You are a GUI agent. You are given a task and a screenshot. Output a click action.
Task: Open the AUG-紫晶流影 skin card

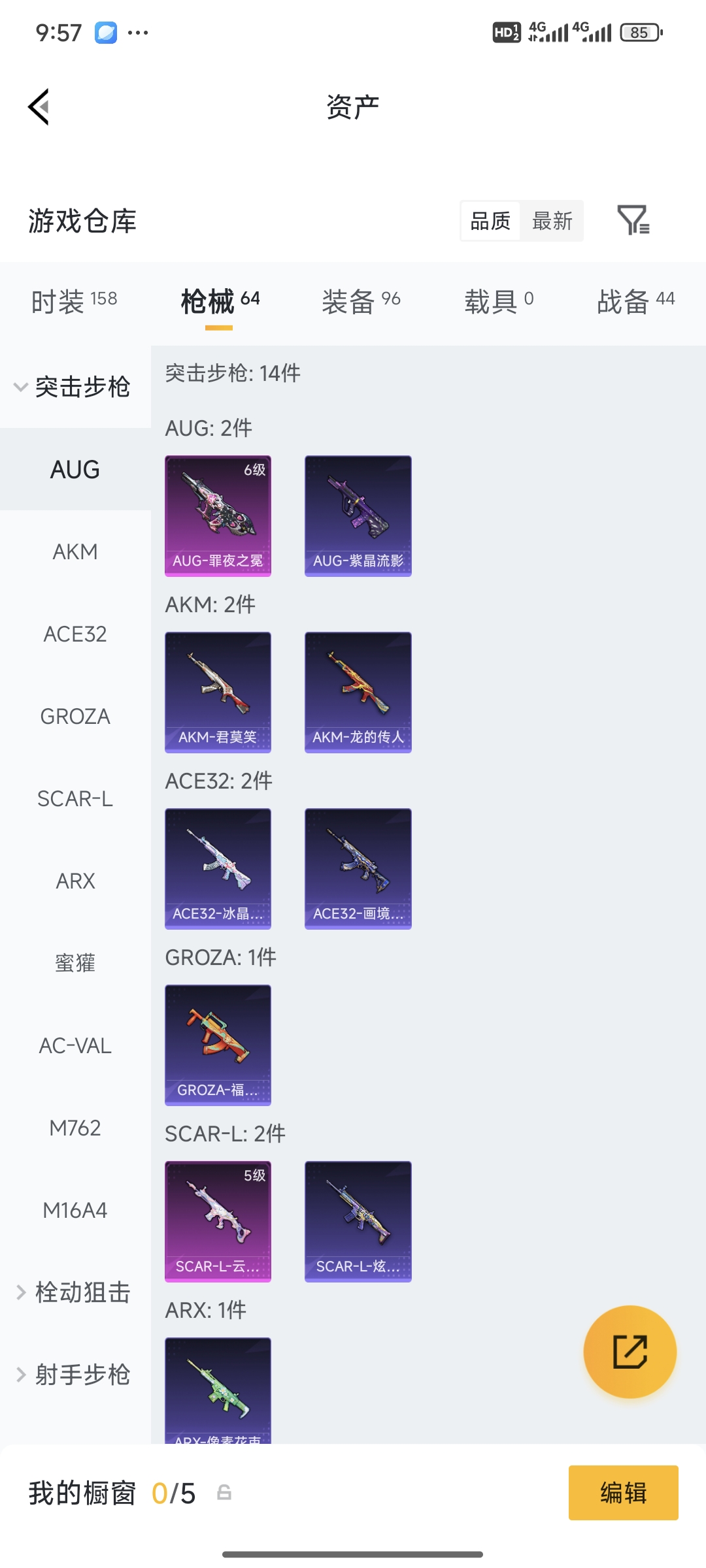point(358,516)
